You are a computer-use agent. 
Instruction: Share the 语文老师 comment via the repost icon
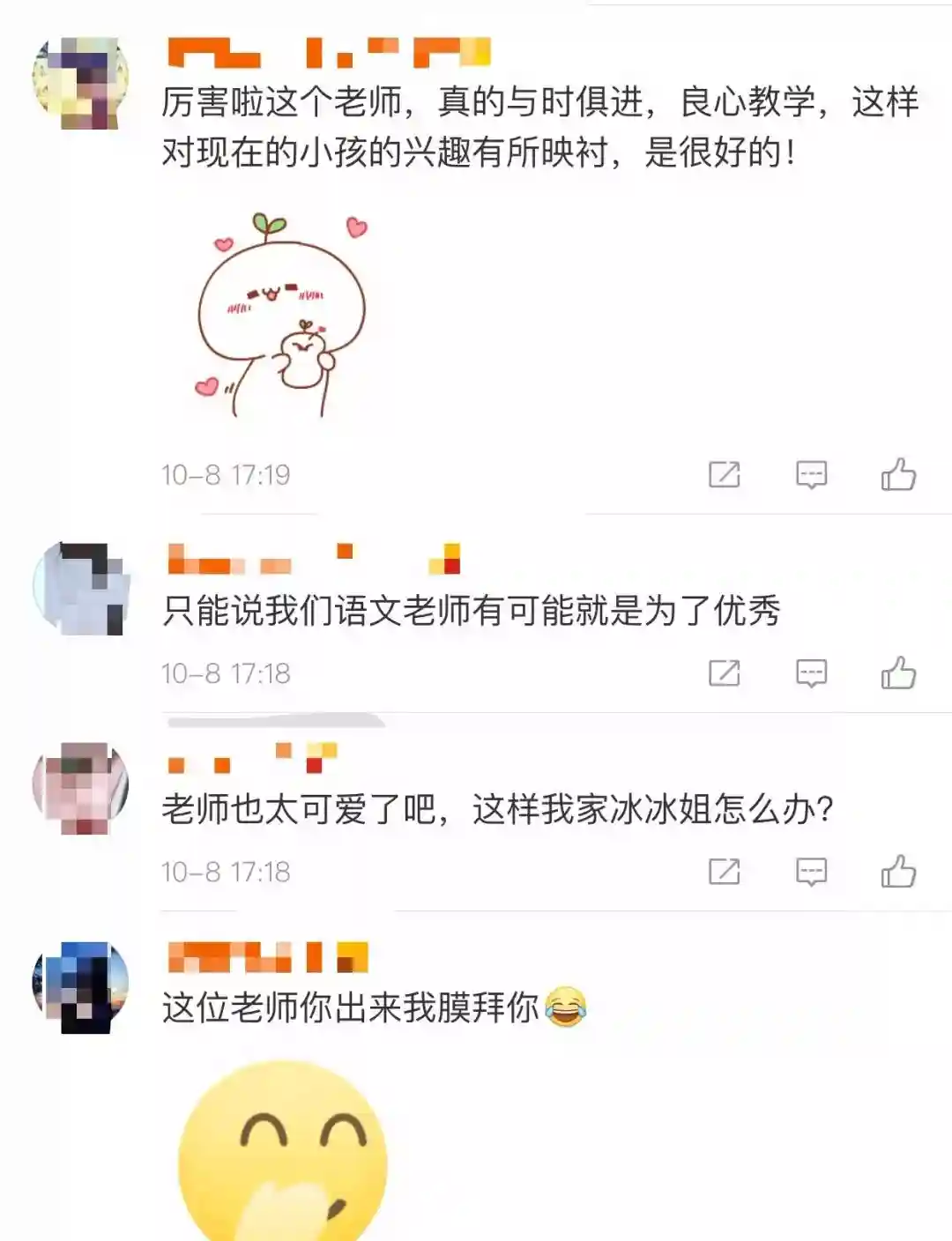(725, 673)
